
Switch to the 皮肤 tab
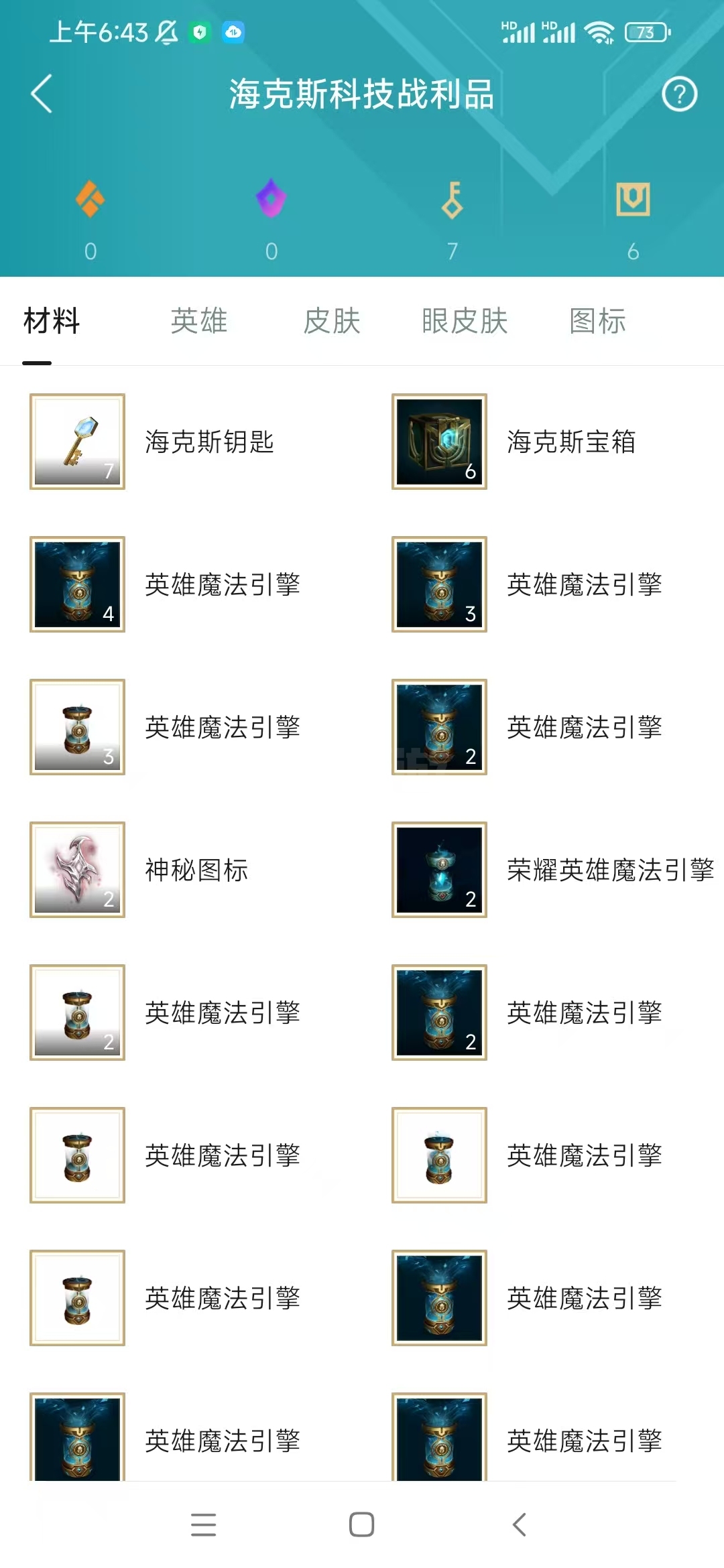pyautogui.click(x=332, y=321)
